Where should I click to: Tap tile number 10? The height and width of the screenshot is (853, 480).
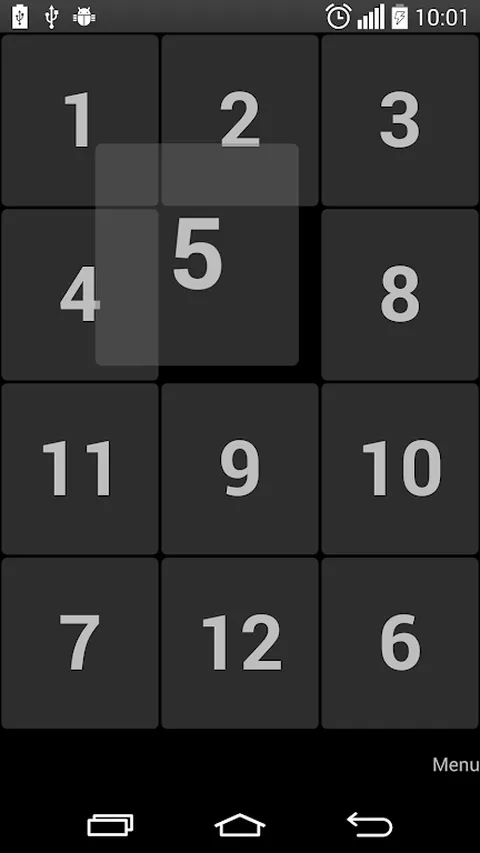point(400,468)
